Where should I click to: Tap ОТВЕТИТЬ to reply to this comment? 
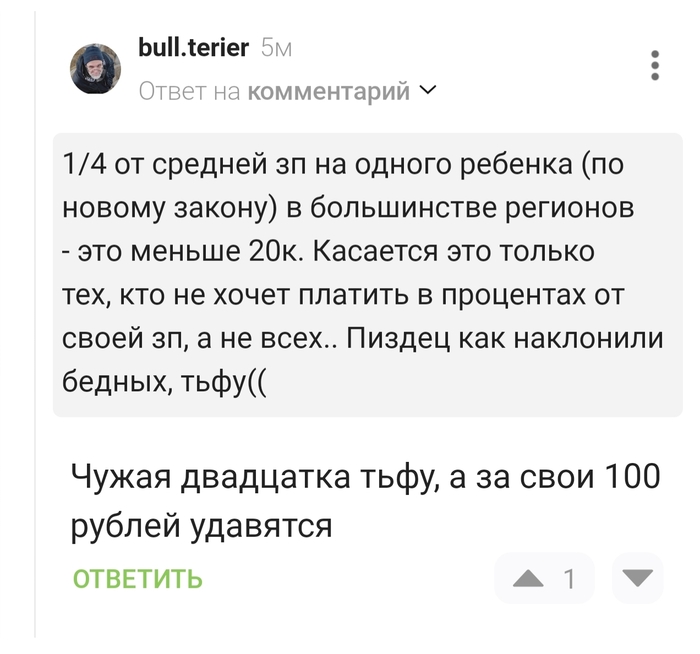click(x=137, y=578)
